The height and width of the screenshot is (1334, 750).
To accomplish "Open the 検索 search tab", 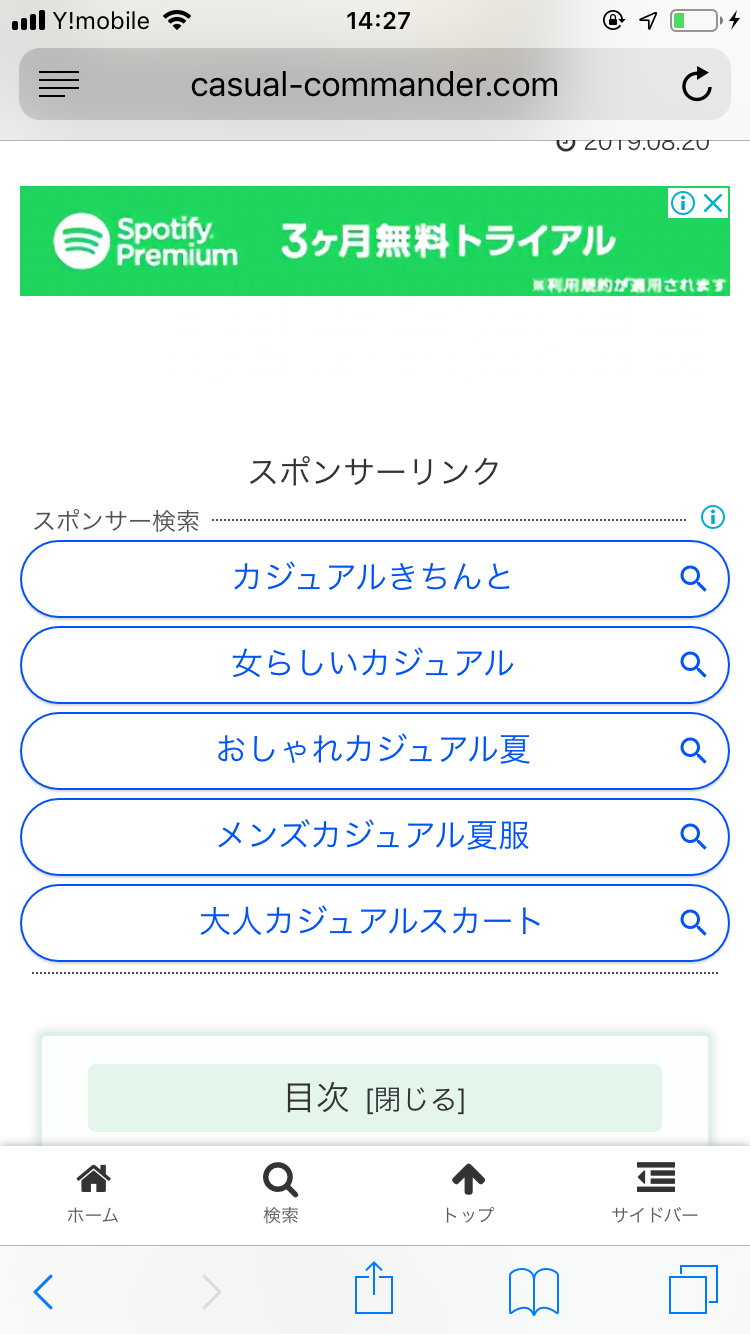I will coord(281,1194).
